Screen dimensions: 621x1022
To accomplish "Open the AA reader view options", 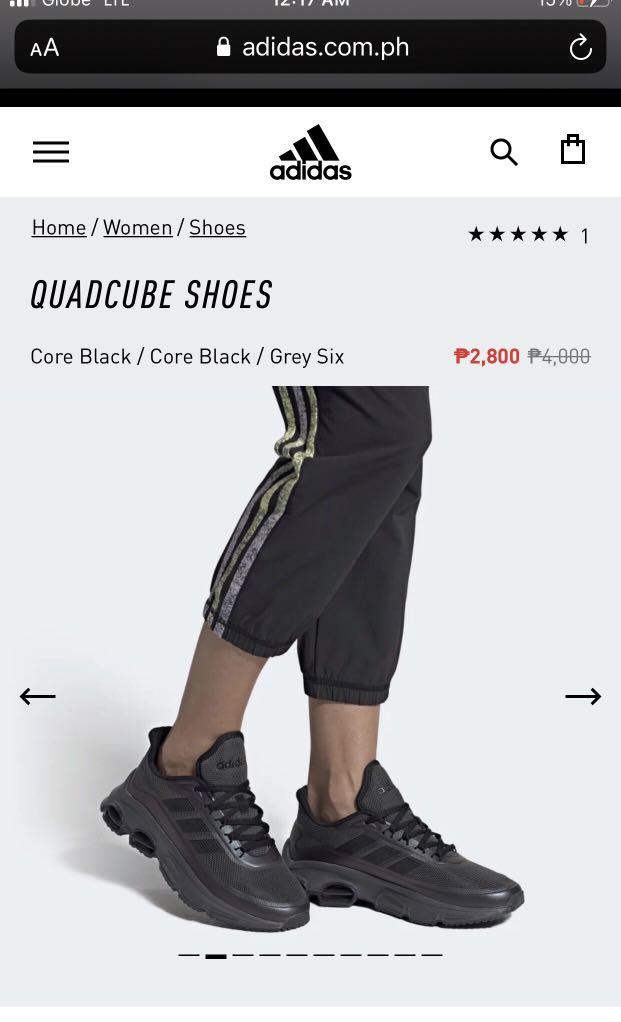I will 45,48.
